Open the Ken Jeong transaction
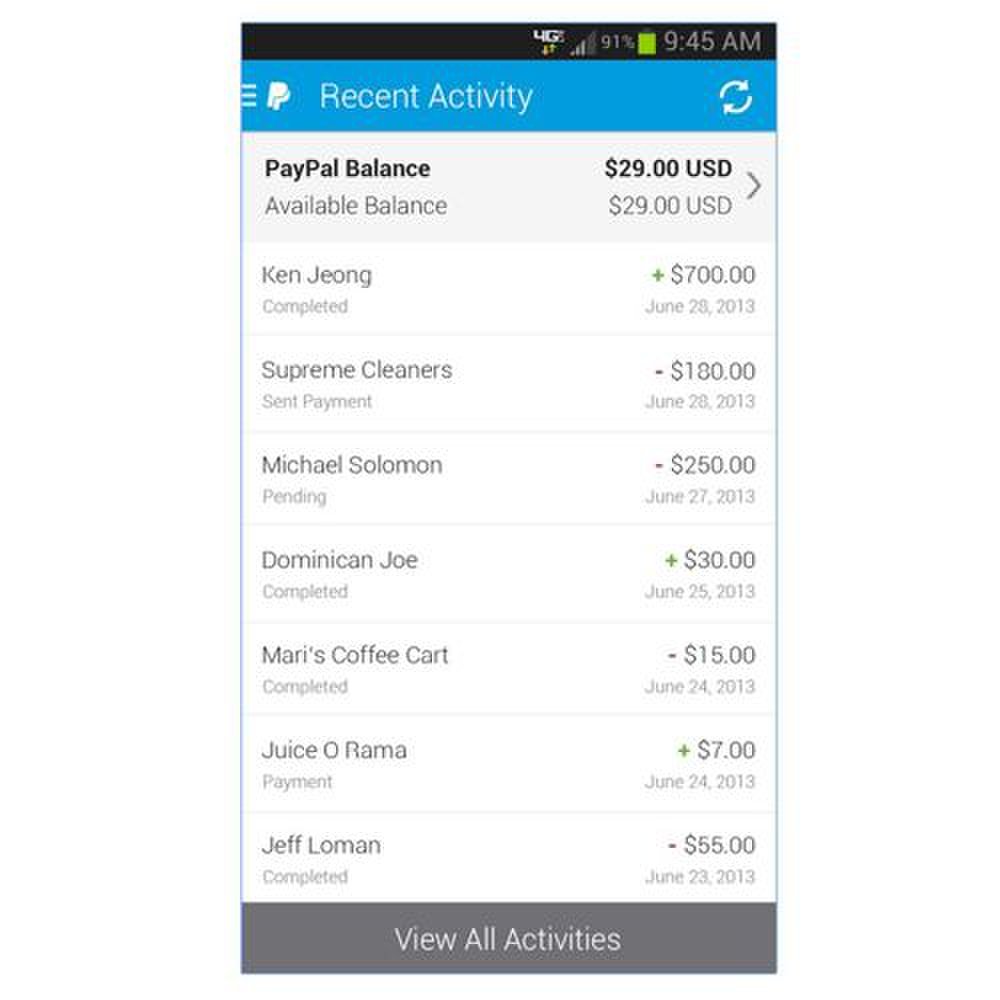This screenshot has width=1000, height=1000. [508, 289]
